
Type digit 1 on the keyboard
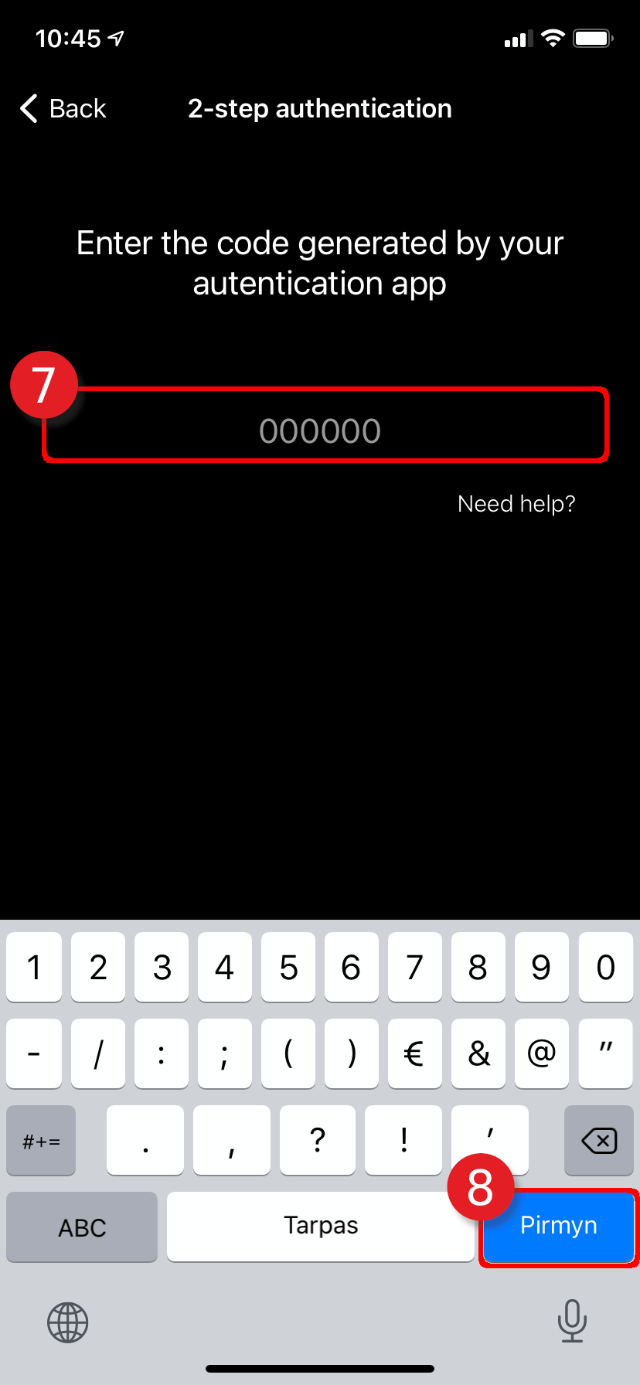click(x=34, y=967)
